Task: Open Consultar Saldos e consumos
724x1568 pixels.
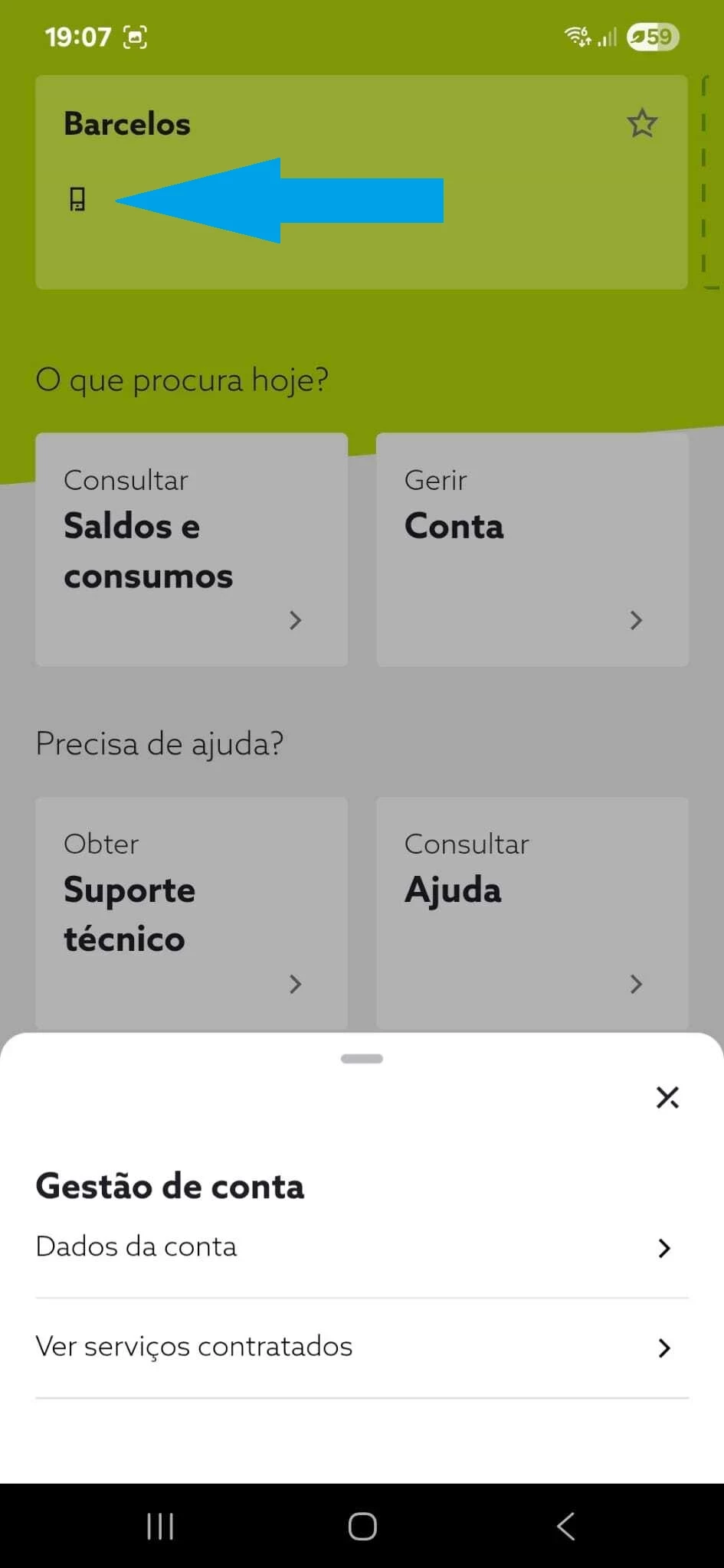Action: 192,549
